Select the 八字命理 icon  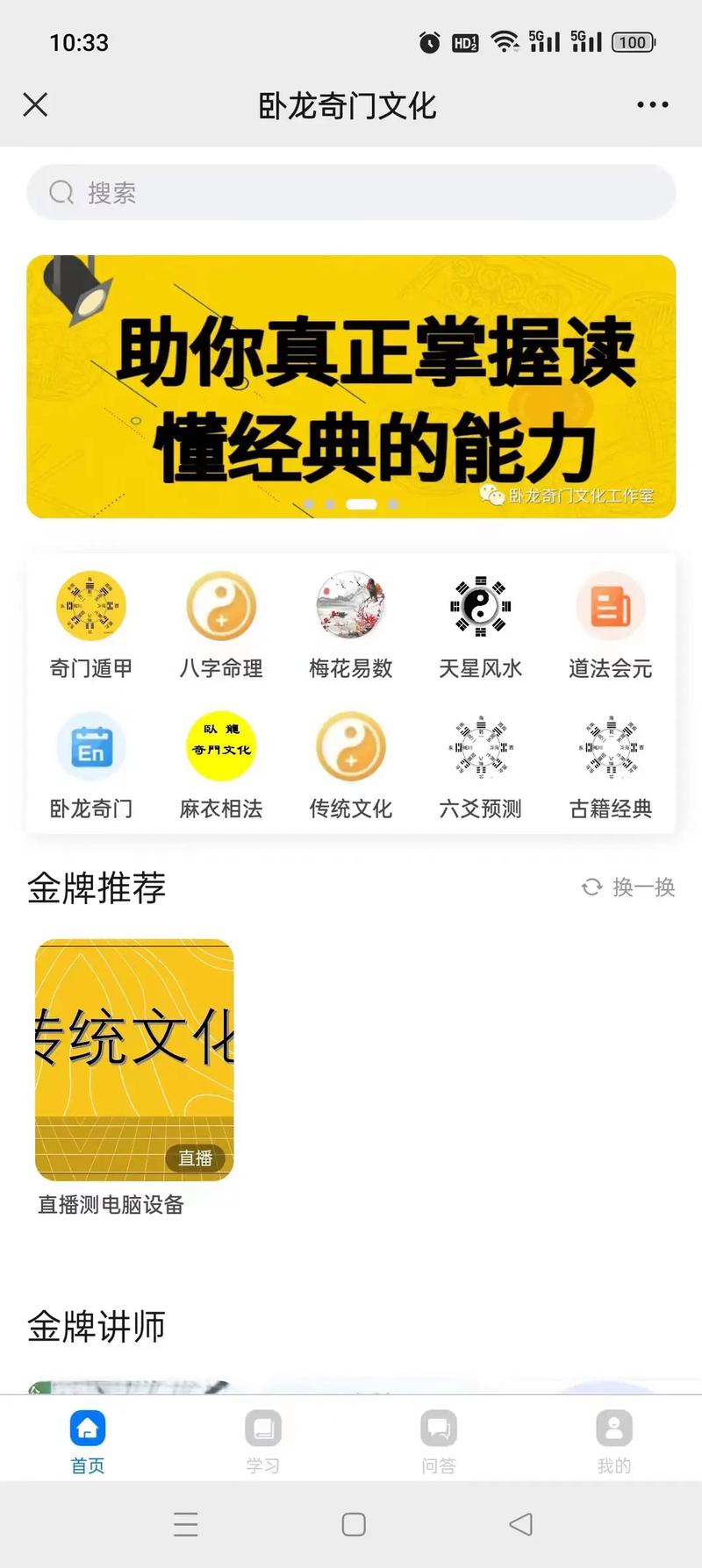[221, 606]
